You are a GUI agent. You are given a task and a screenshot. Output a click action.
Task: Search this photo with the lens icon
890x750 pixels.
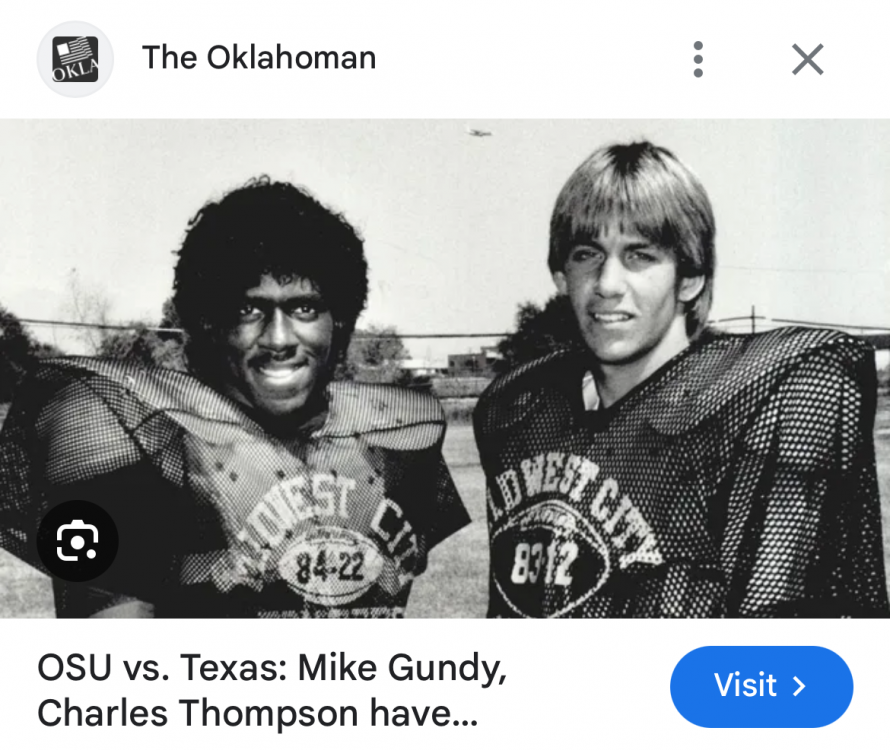[x=77, y=542]
